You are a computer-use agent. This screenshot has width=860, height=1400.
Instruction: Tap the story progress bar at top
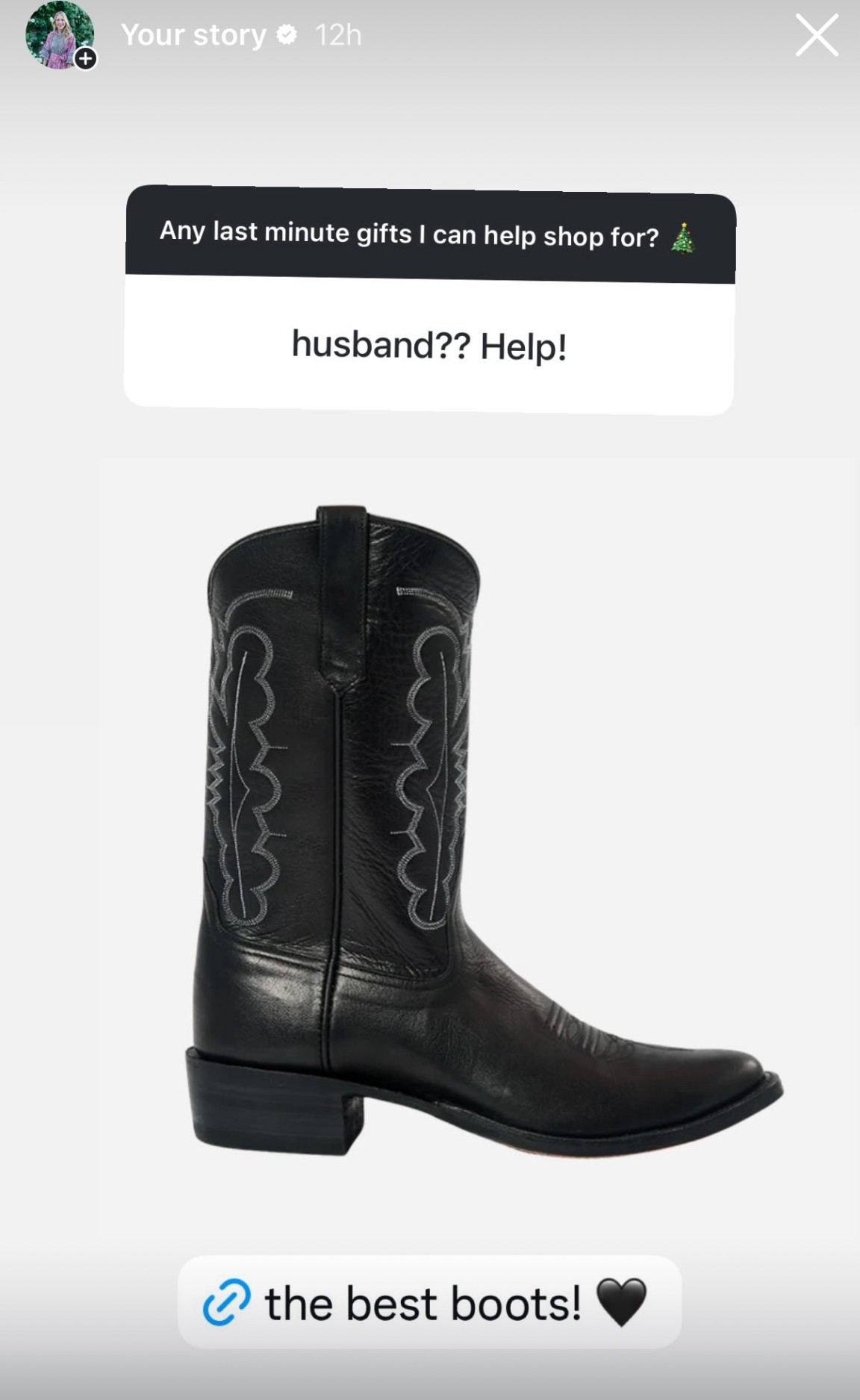pyautogui.click(x=430, y=4)
